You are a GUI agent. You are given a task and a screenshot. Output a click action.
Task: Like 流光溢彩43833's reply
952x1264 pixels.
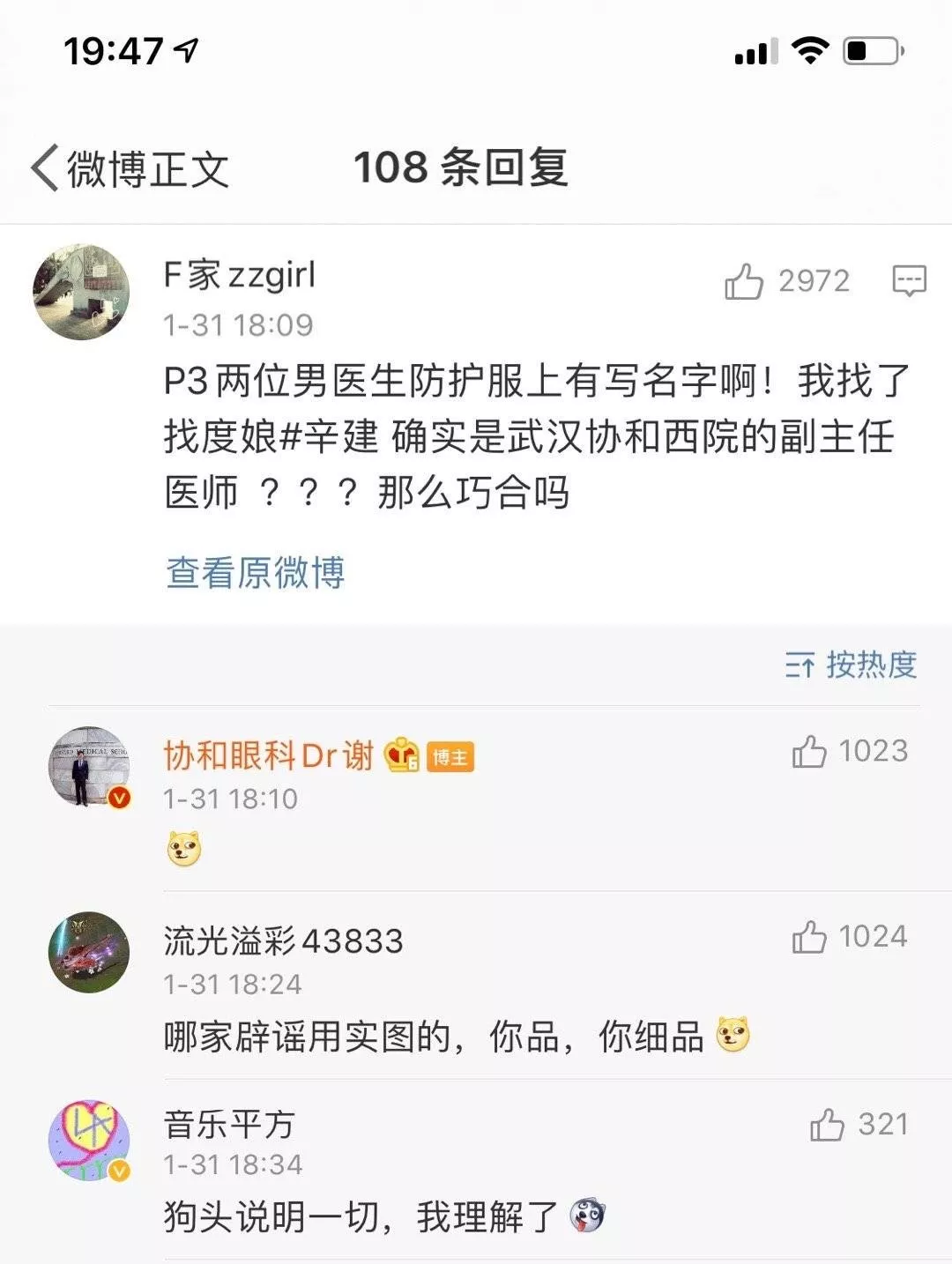click(x=809, y=937)
